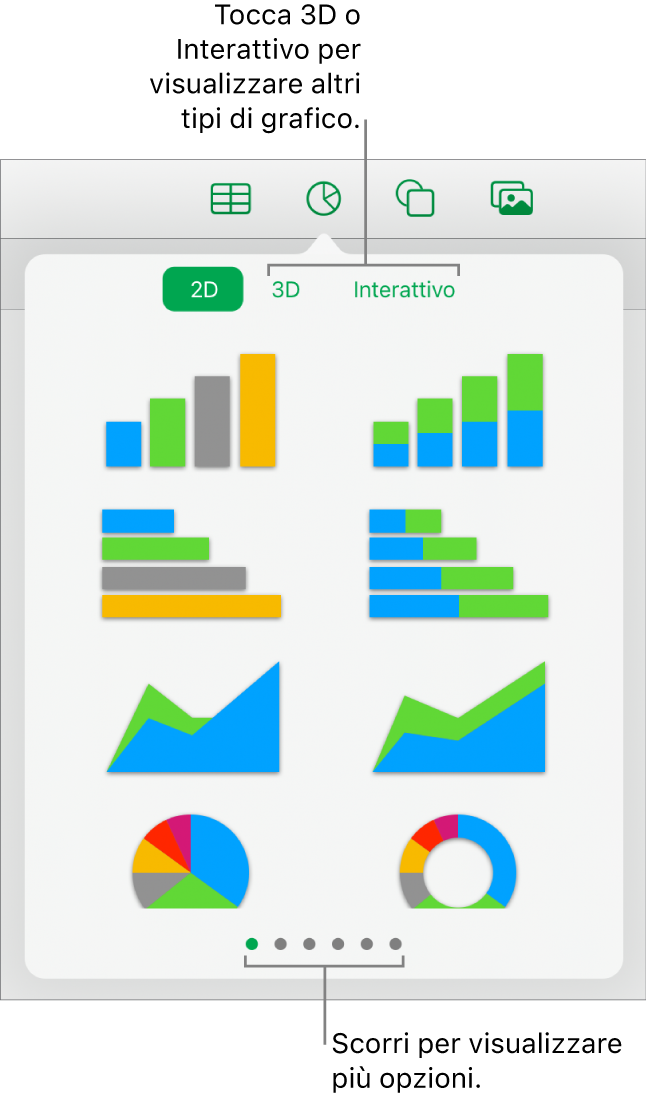Open the shapes insert menu
The image size is (646, 1104).
click(x=415, y=199)
